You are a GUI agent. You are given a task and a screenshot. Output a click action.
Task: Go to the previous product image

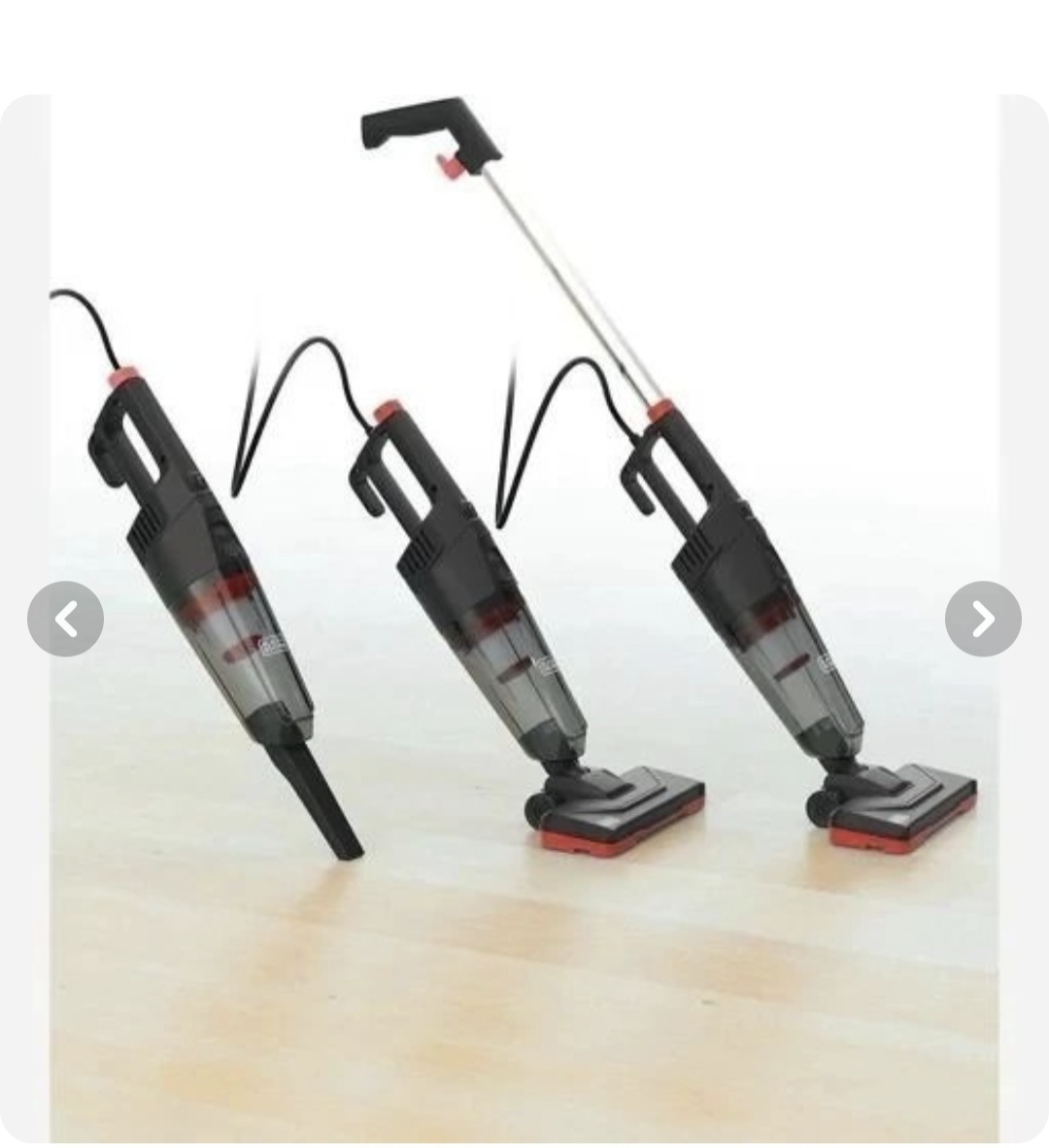[x=65, y=619]
